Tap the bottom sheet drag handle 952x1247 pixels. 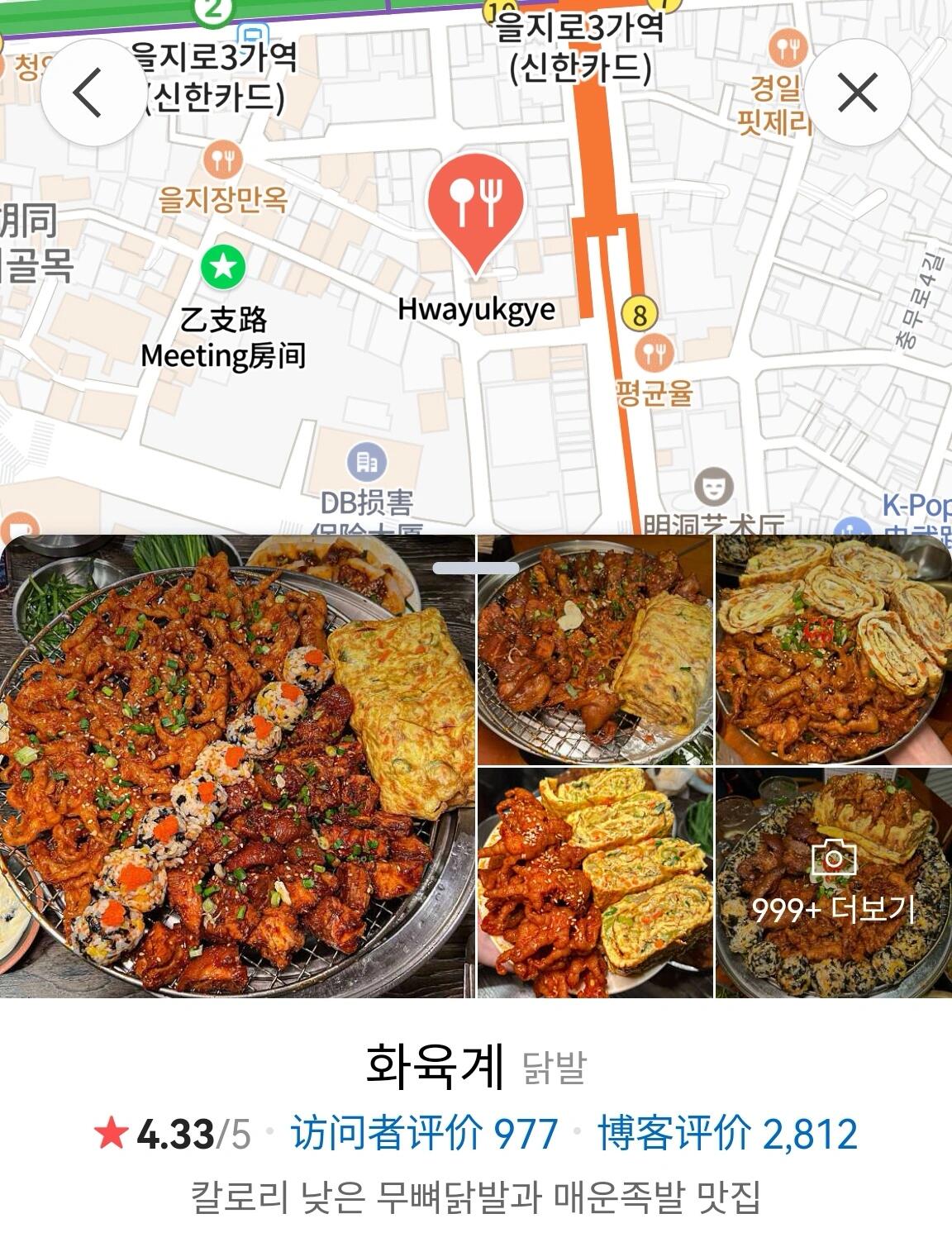pyautogui.click(x=476, y=568)
